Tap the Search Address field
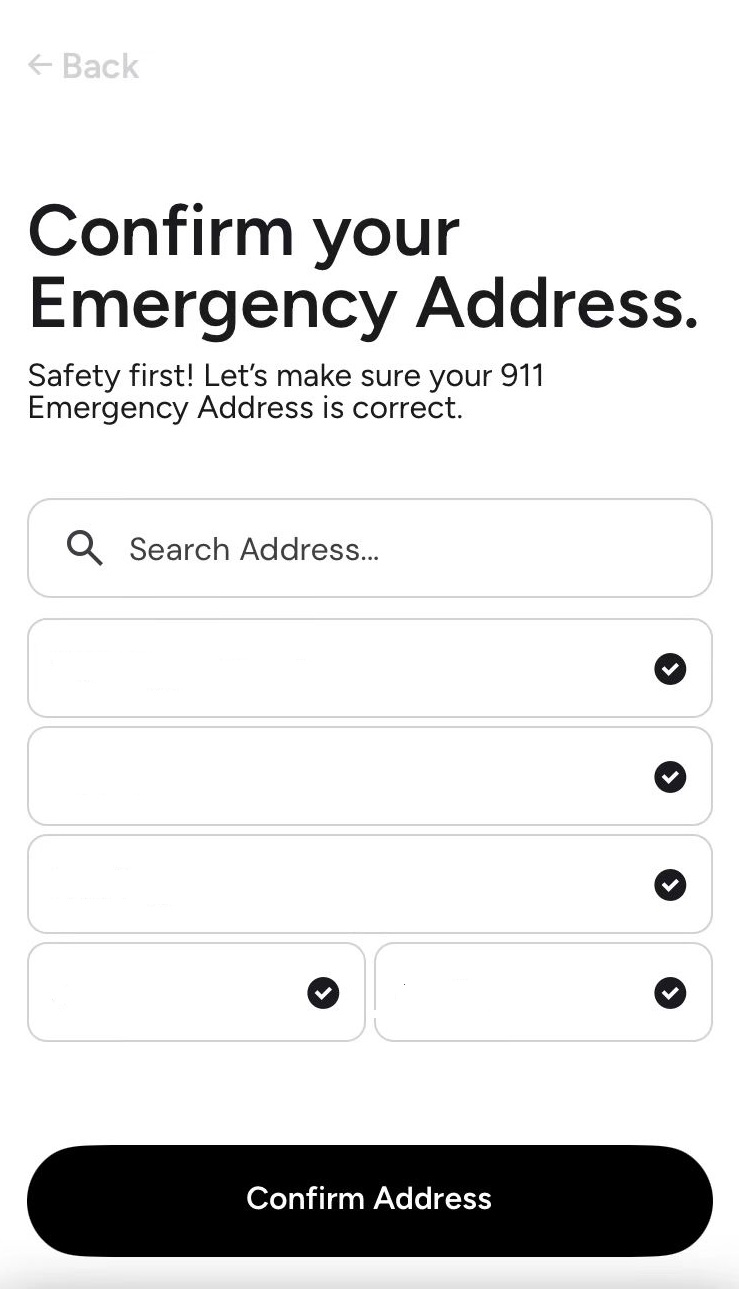This screenshot has height=1289, width=739. tap(369, 548)
